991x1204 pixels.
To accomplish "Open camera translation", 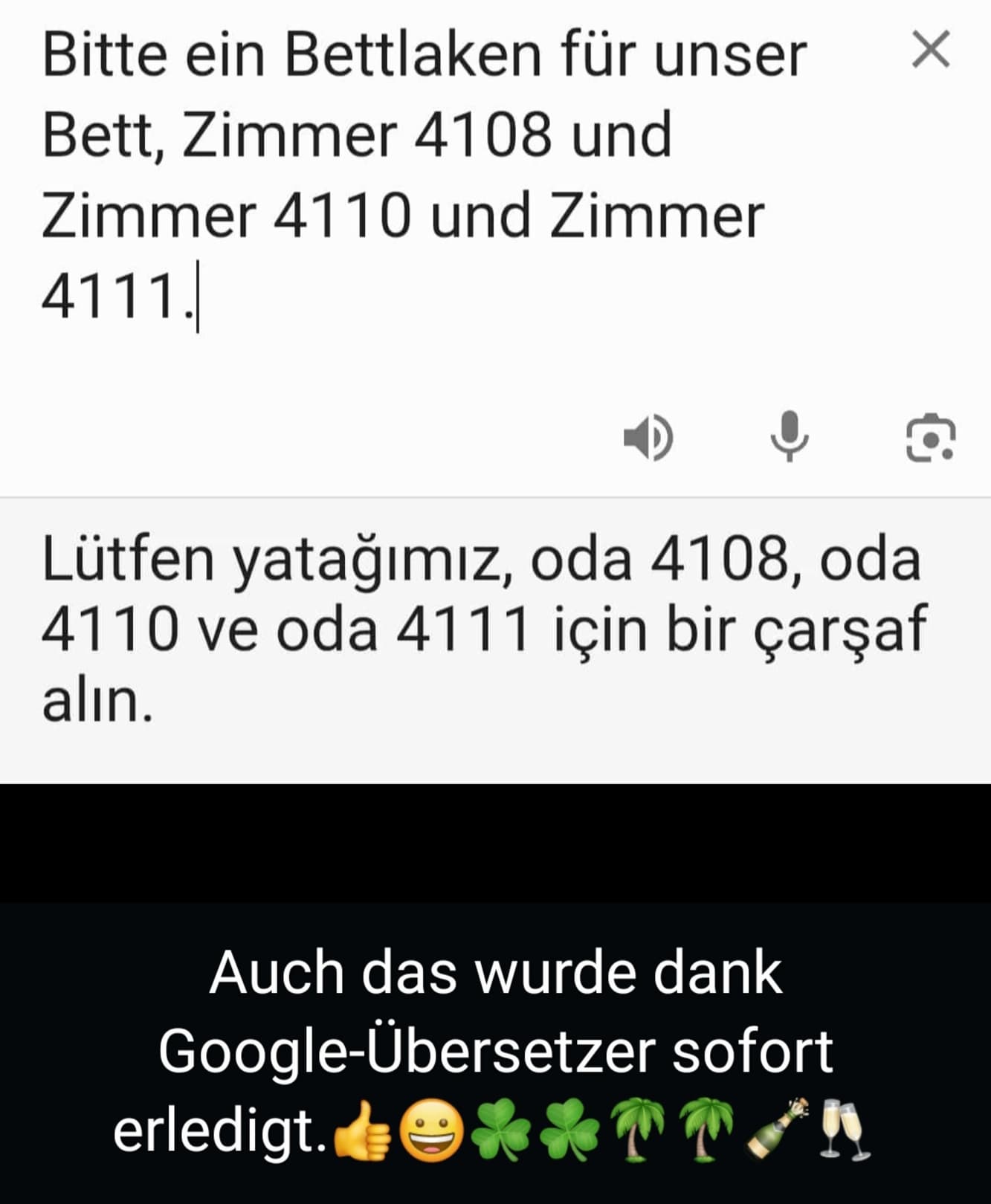I will [930, 437].
